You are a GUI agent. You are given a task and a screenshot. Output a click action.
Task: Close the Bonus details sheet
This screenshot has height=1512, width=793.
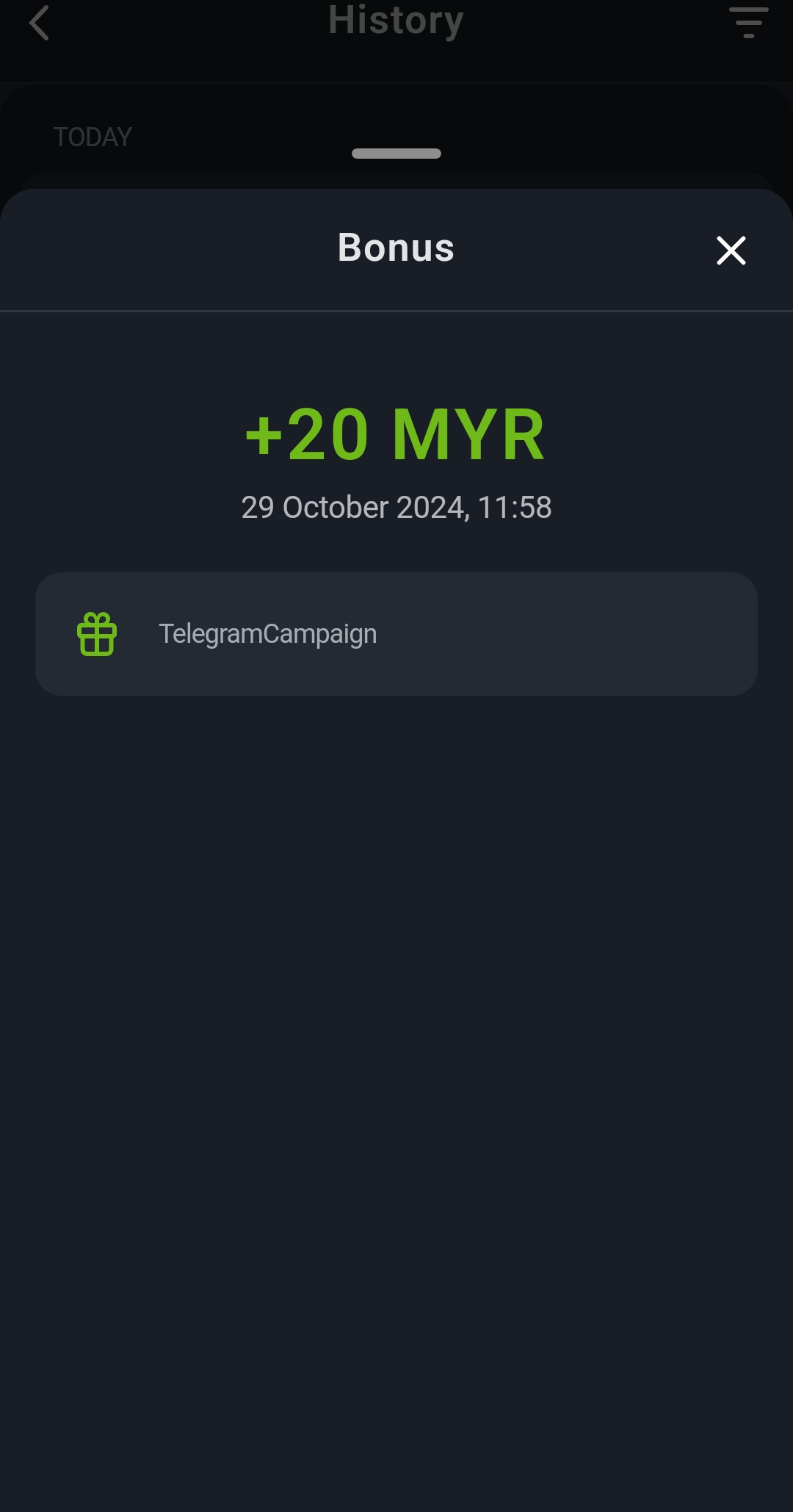(x=731, y=251)
